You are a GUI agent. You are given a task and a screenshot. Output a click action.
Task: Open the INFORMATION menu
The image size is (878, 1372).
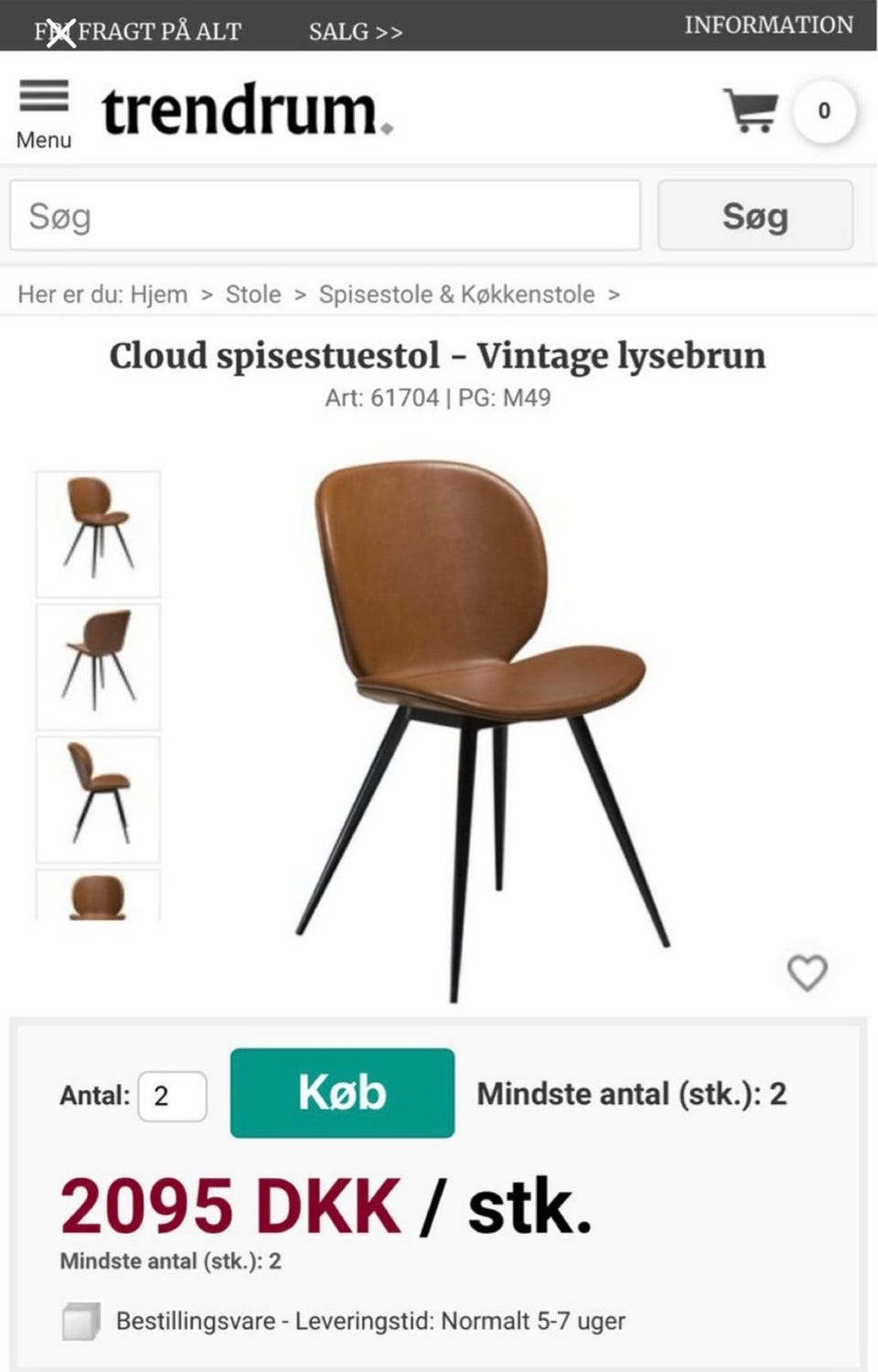pyautogui.click(x=769, y=24)
